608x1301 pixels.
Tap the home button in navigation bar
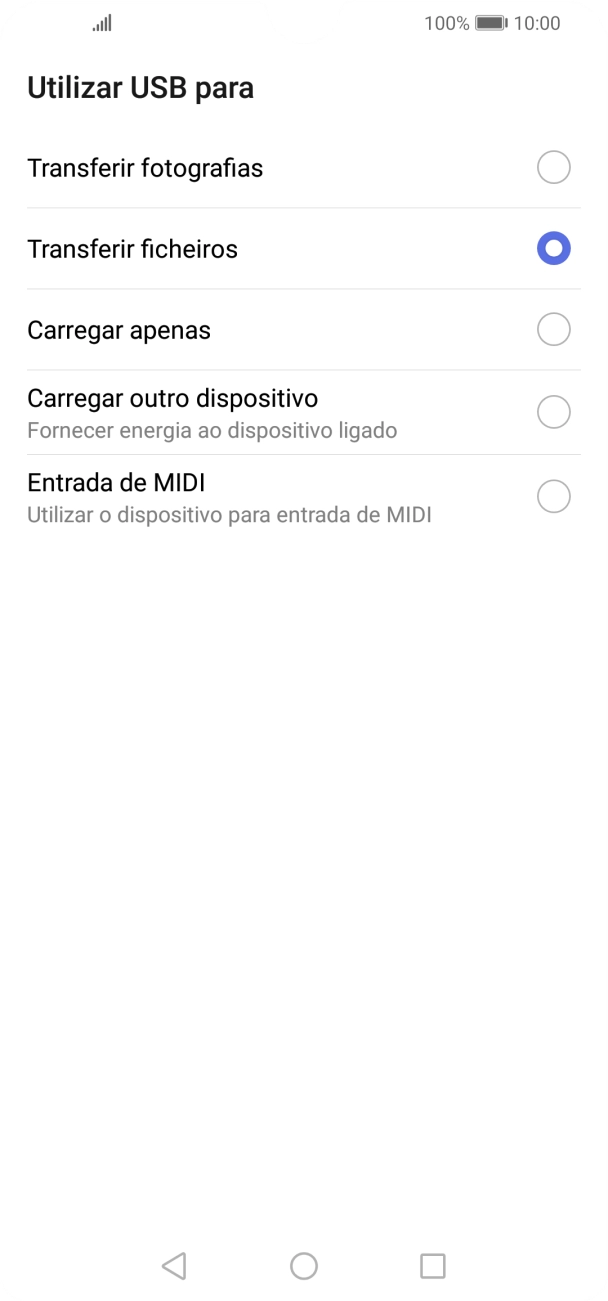tap(304, 1266)
